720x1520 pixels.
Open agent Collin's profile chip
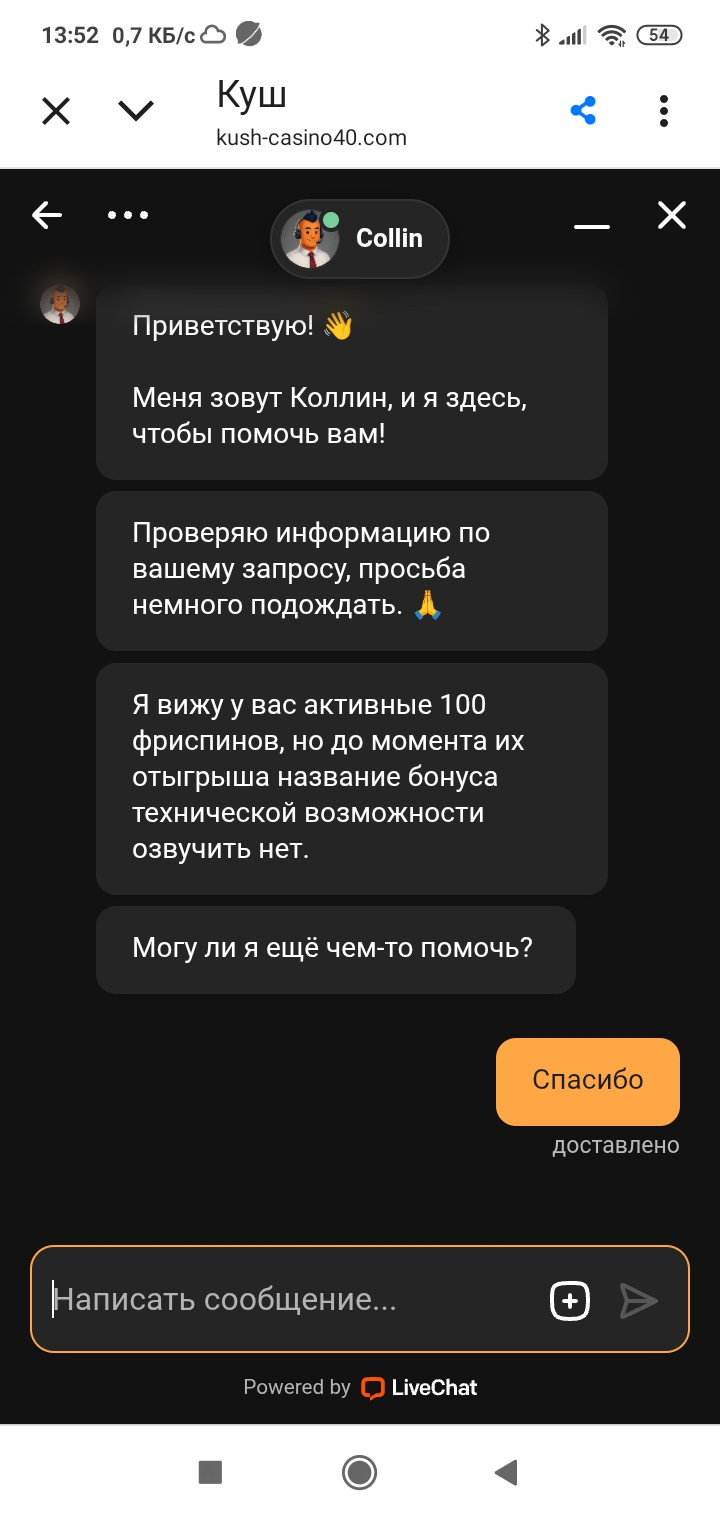click(x=360, y=238)
